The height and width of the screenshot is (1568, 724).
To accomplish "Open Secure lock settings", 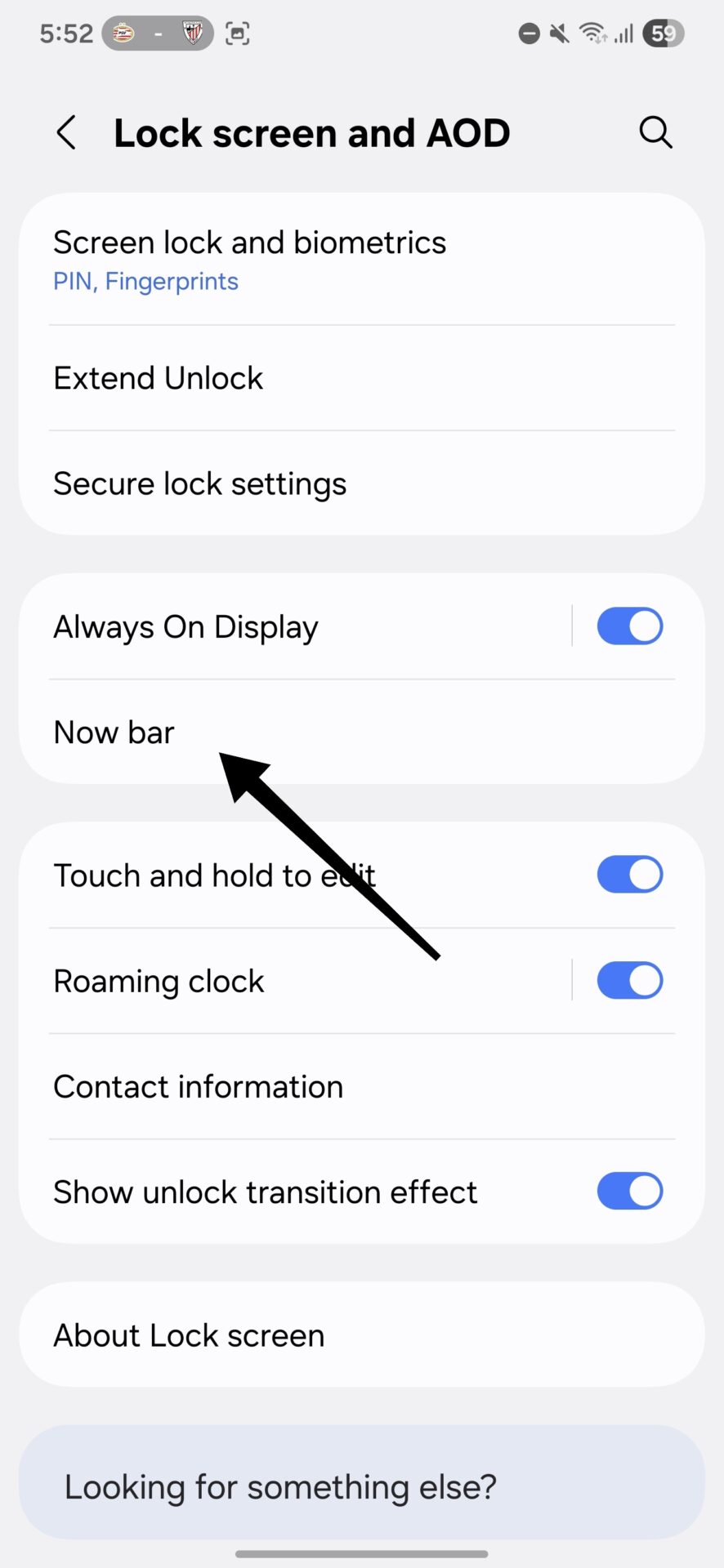I will [362, 483].
